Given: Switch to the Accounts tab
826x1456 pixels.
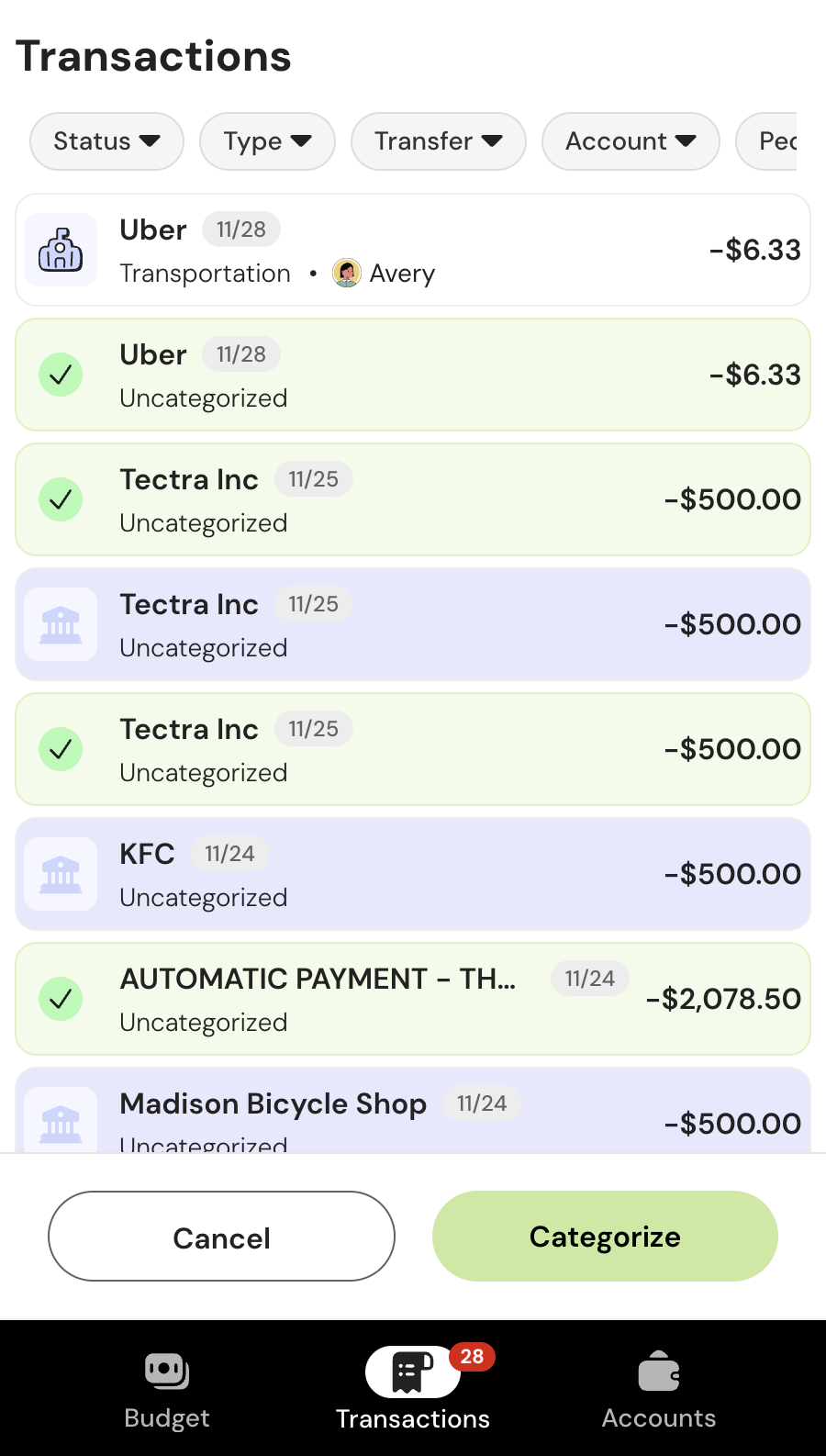Looking at the screenshot, I should tap(658, 1391).
